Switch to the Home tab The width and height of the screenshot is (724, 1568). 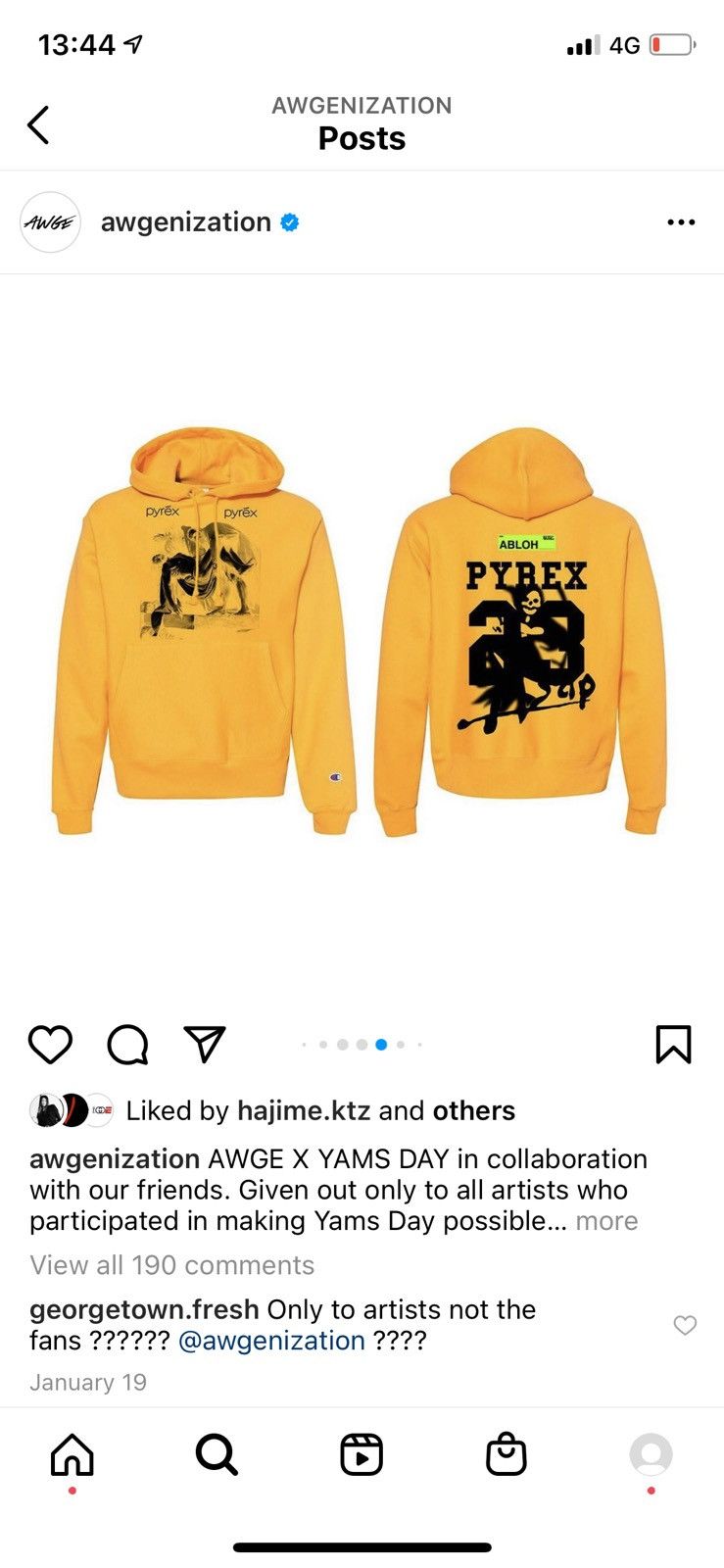[x=72, y=1455]
